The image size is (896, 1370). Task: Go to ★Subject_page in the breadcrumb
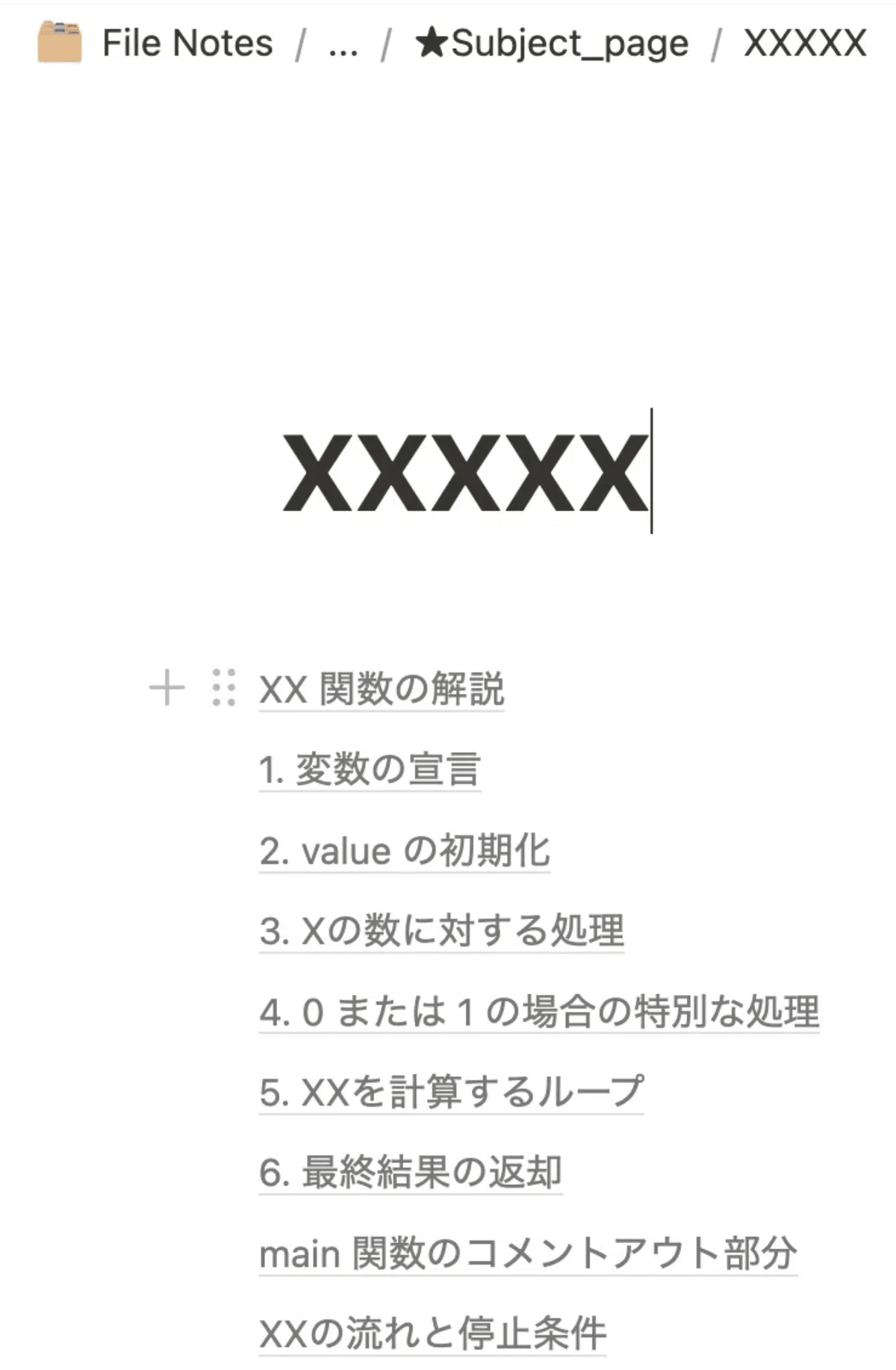point(553,43)
